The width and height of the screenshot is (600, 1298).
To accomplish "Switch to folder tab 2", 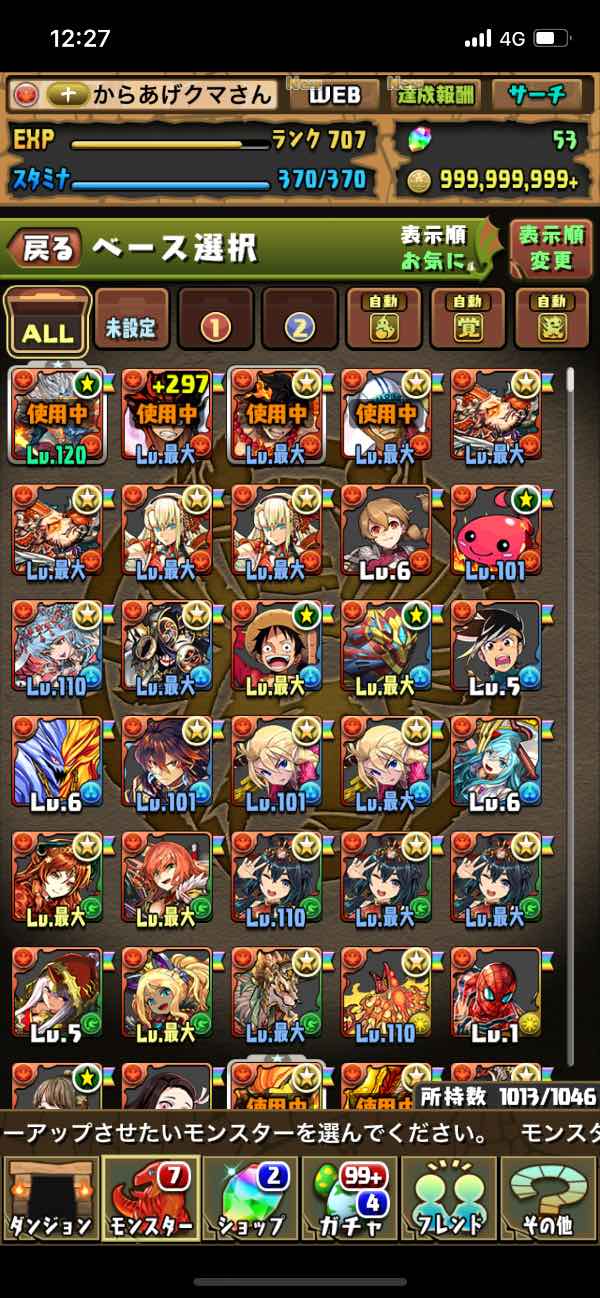I will (300, 323).
